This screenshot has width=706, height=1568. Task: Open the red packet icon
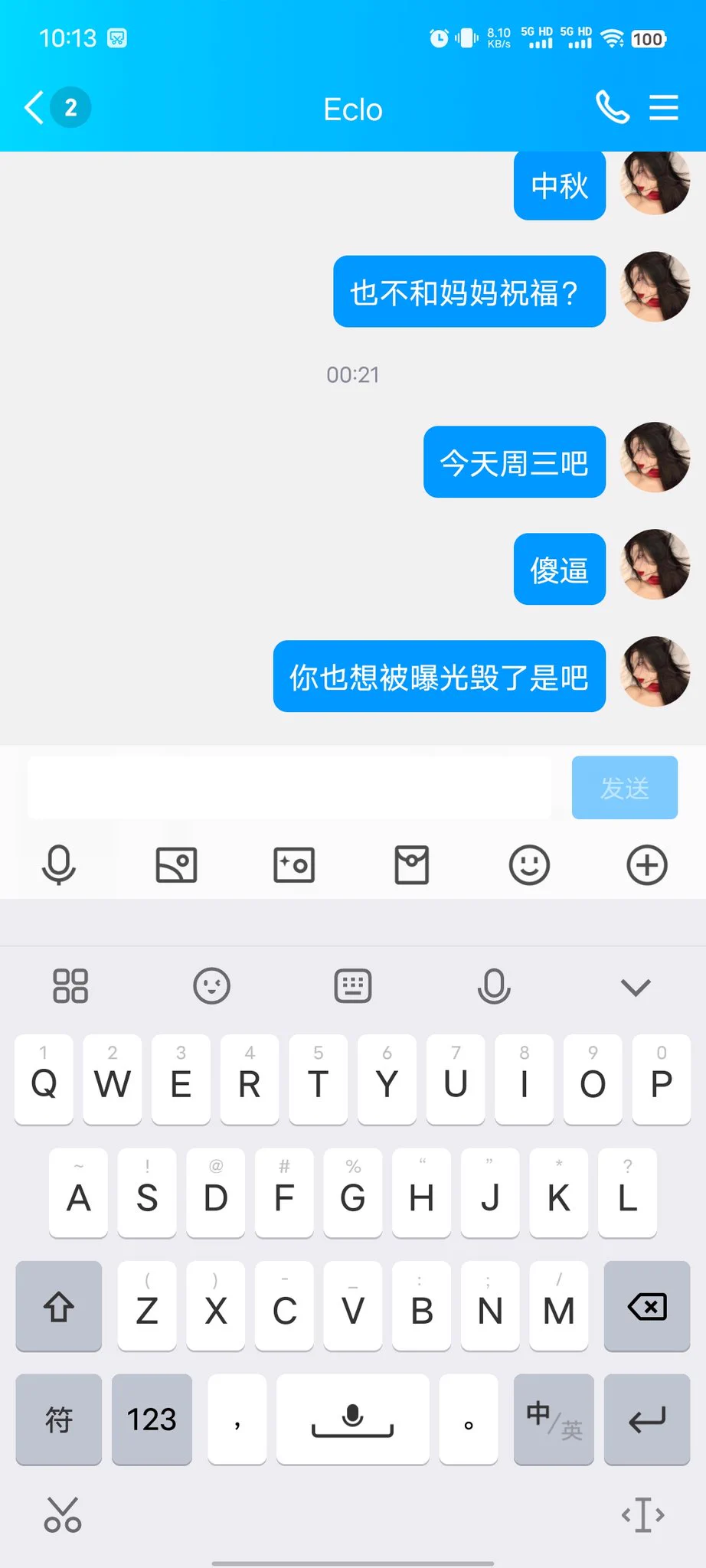(412, 865)
